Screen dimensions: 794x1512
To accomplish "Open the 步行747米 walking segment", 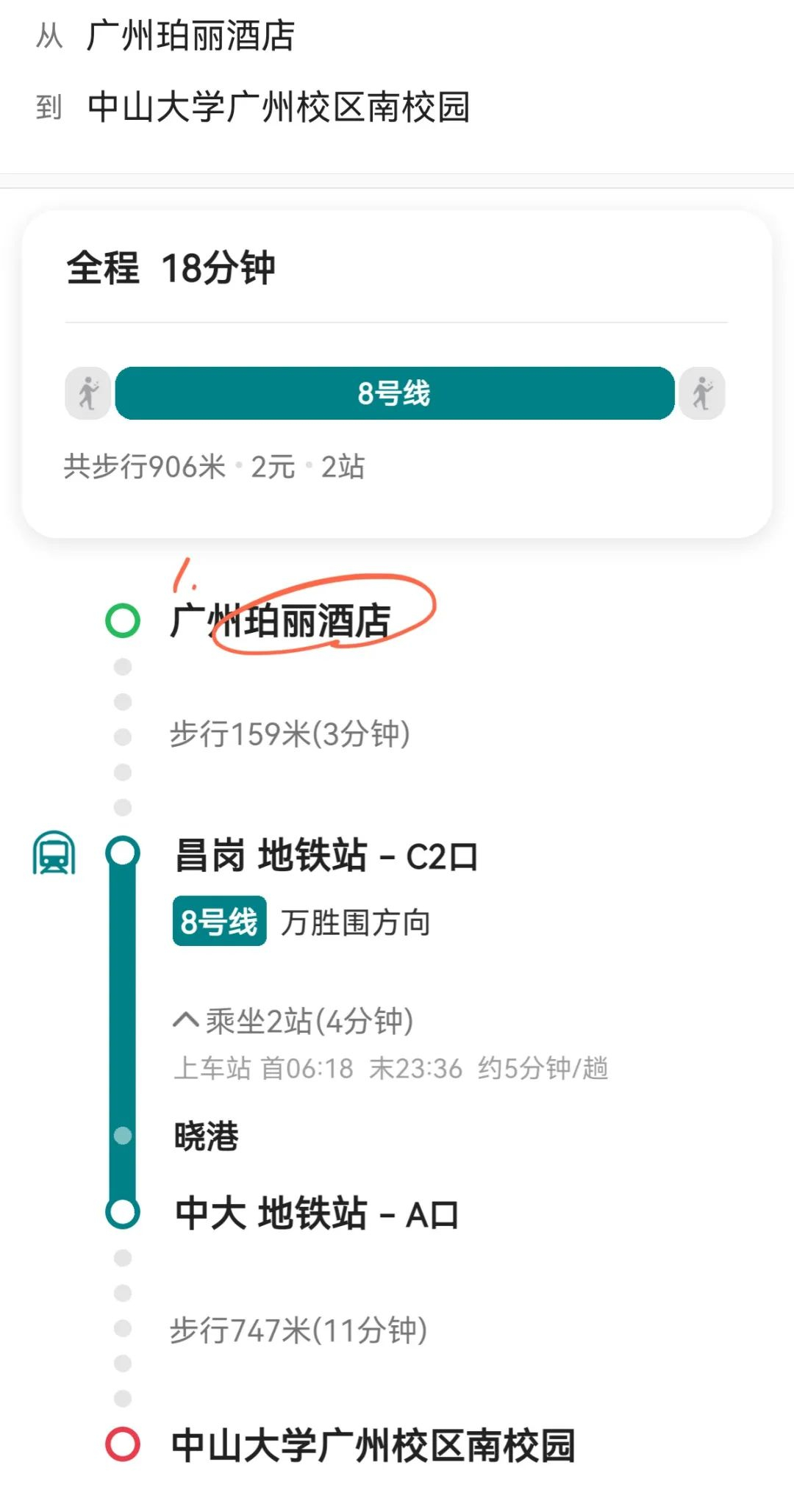I will 298,1330.
